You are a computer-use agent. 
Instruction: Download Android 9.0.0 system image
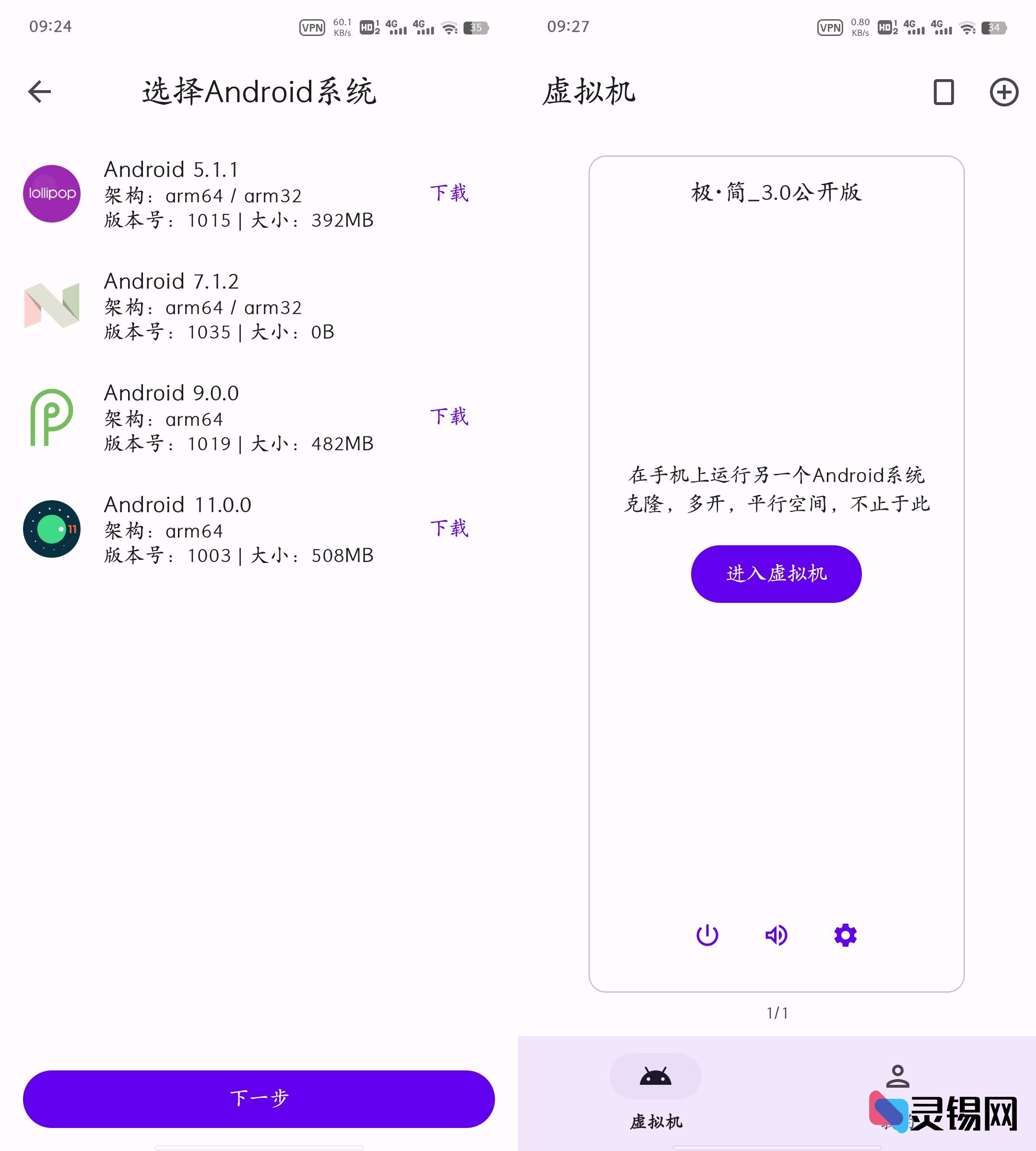coord(448,417)
